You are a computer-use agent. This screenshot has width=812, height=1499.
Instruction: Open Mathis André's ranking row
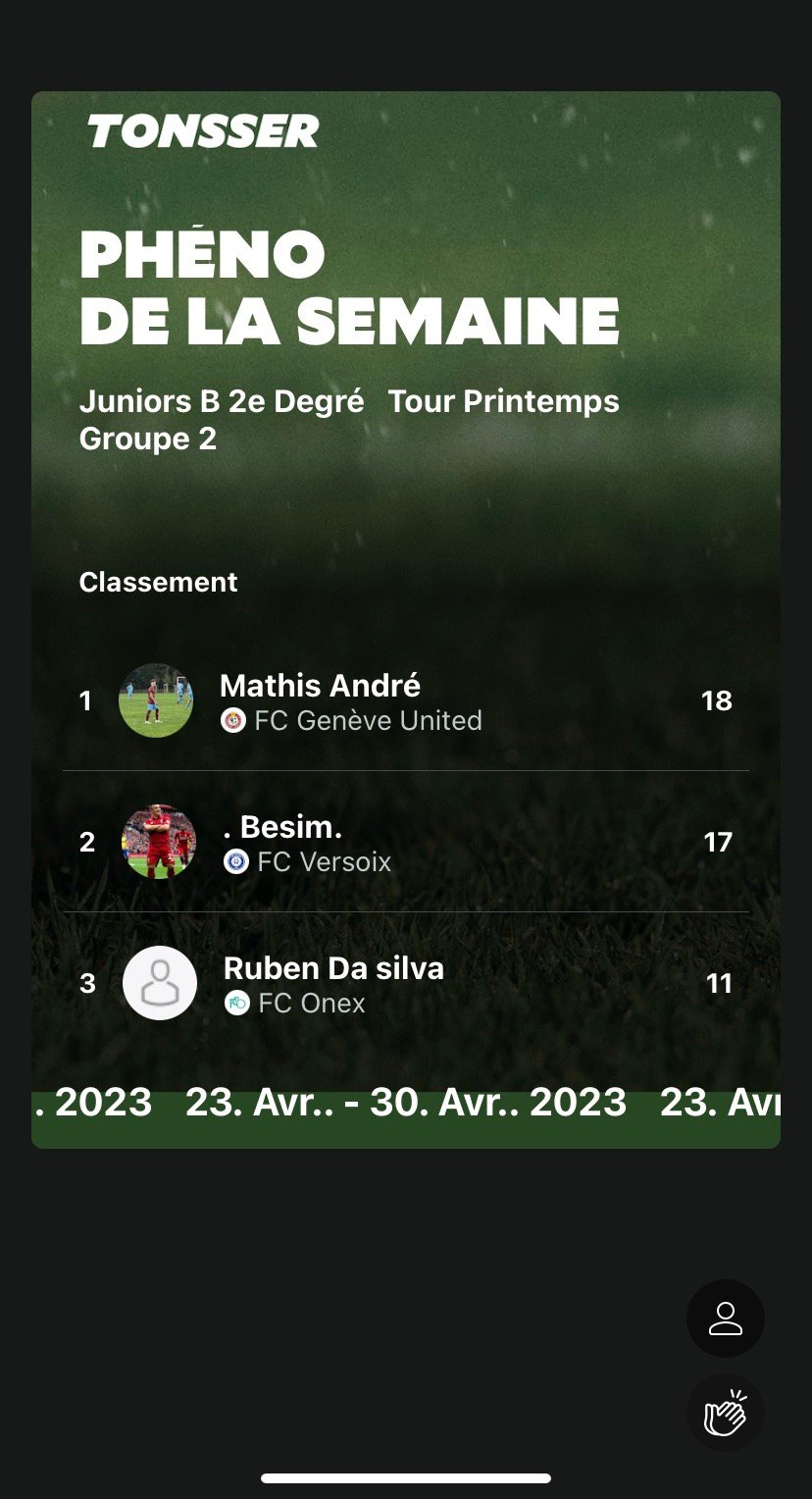(405, 701)
